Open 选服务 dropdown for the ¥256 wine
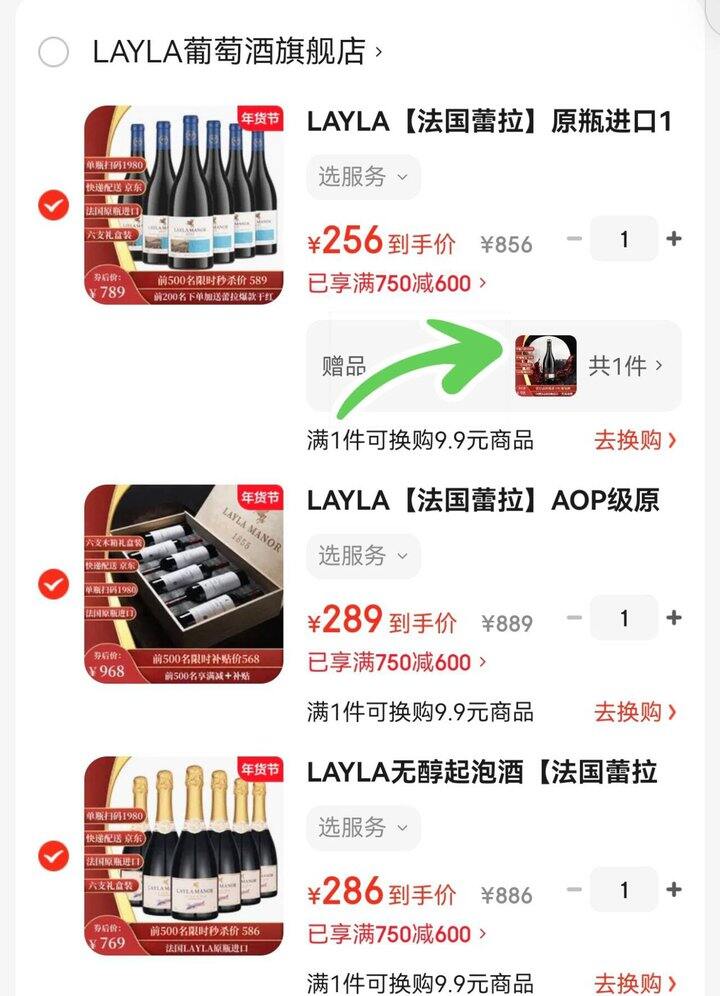The image size is (720, 996). click(363, 178)
